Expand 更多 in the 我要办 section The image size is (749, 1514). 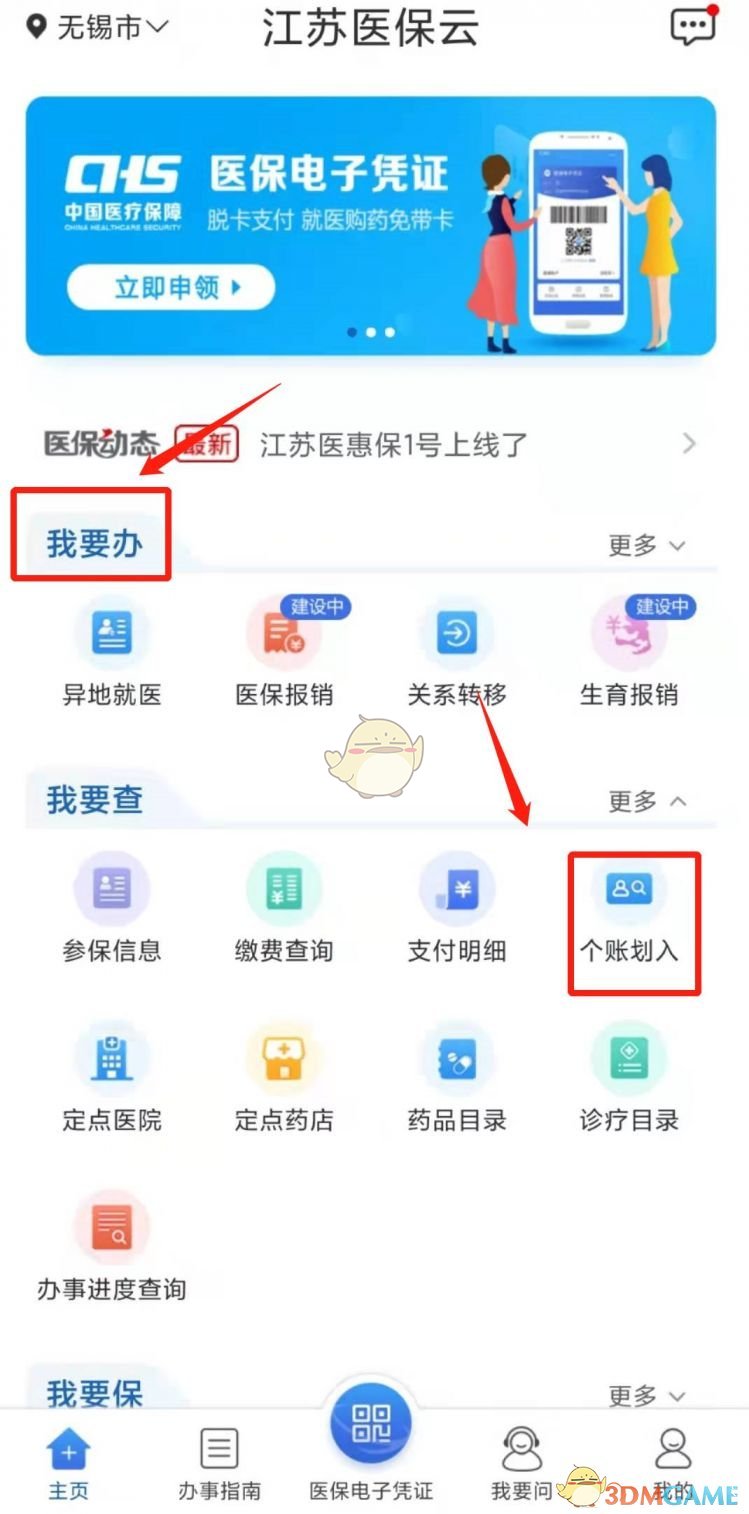(647, 546)
